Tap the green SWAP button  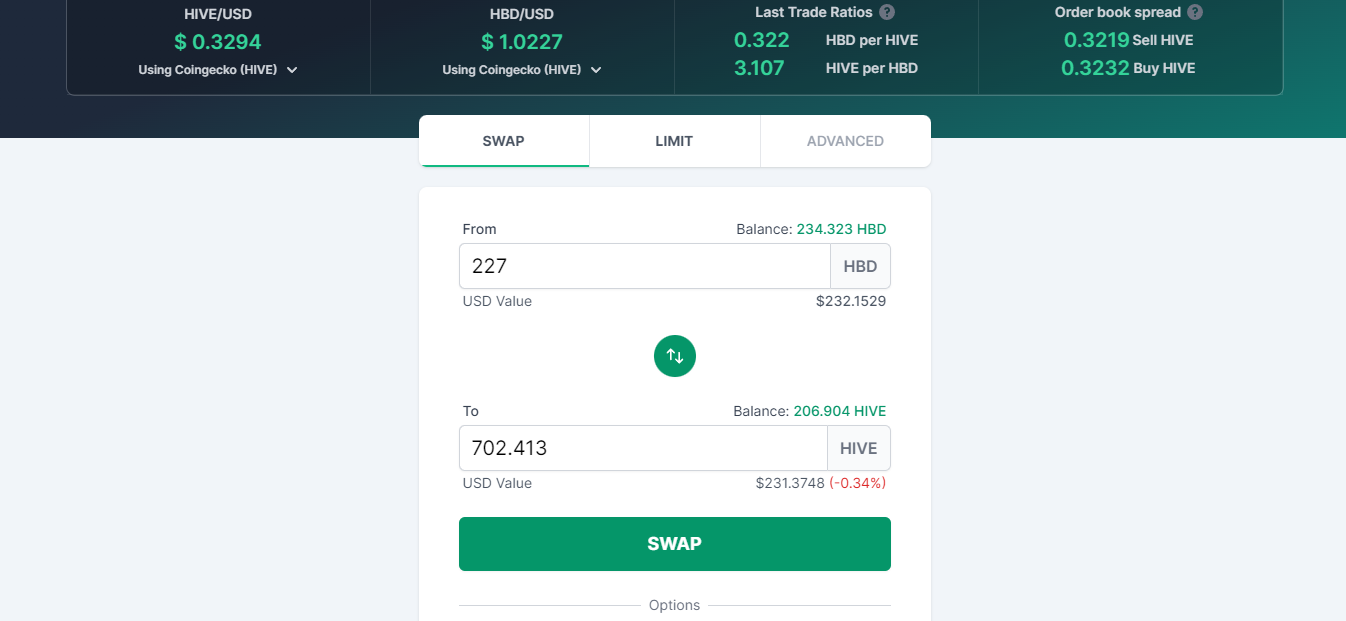[x=675, y=544]
